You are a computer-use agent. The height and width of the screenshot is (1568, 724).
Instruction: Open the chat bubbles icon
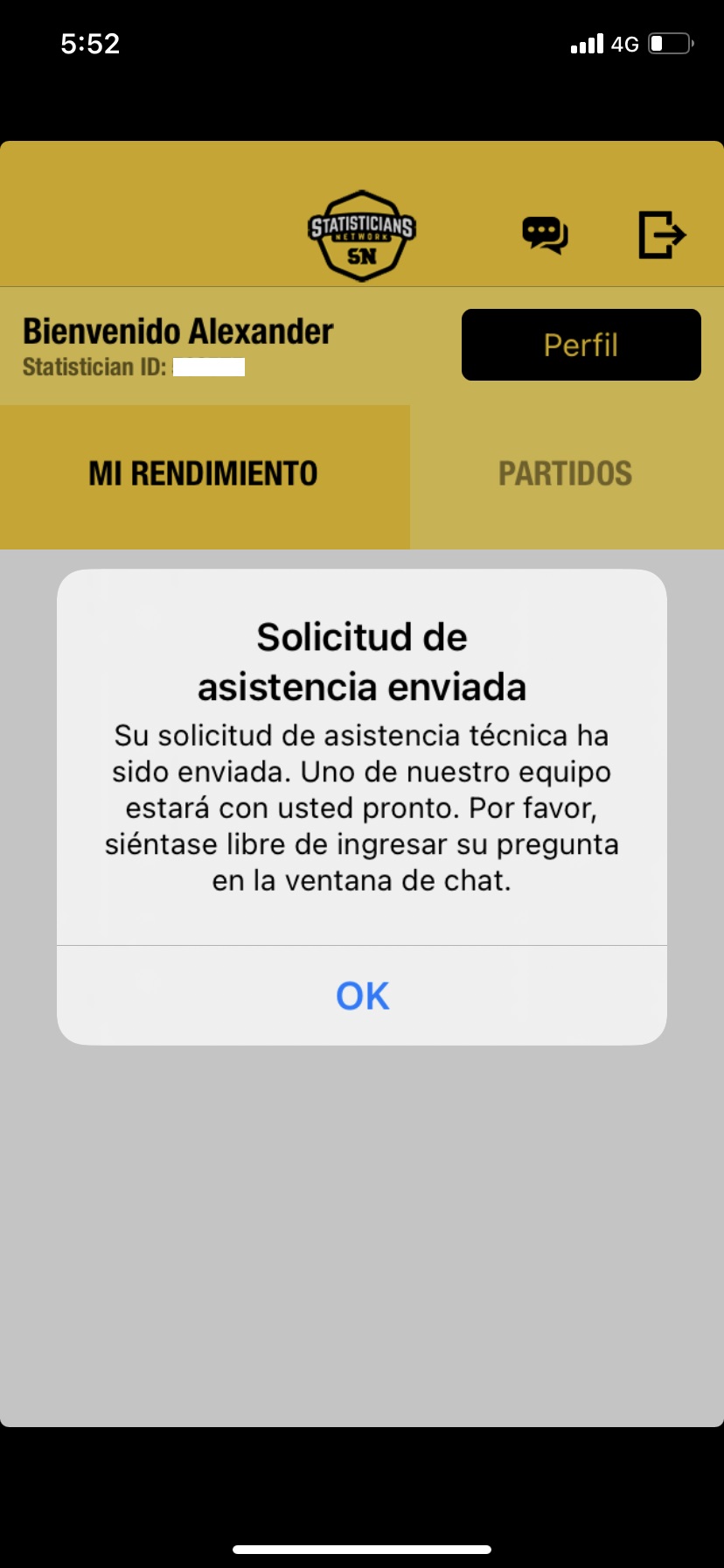point(545,234)
